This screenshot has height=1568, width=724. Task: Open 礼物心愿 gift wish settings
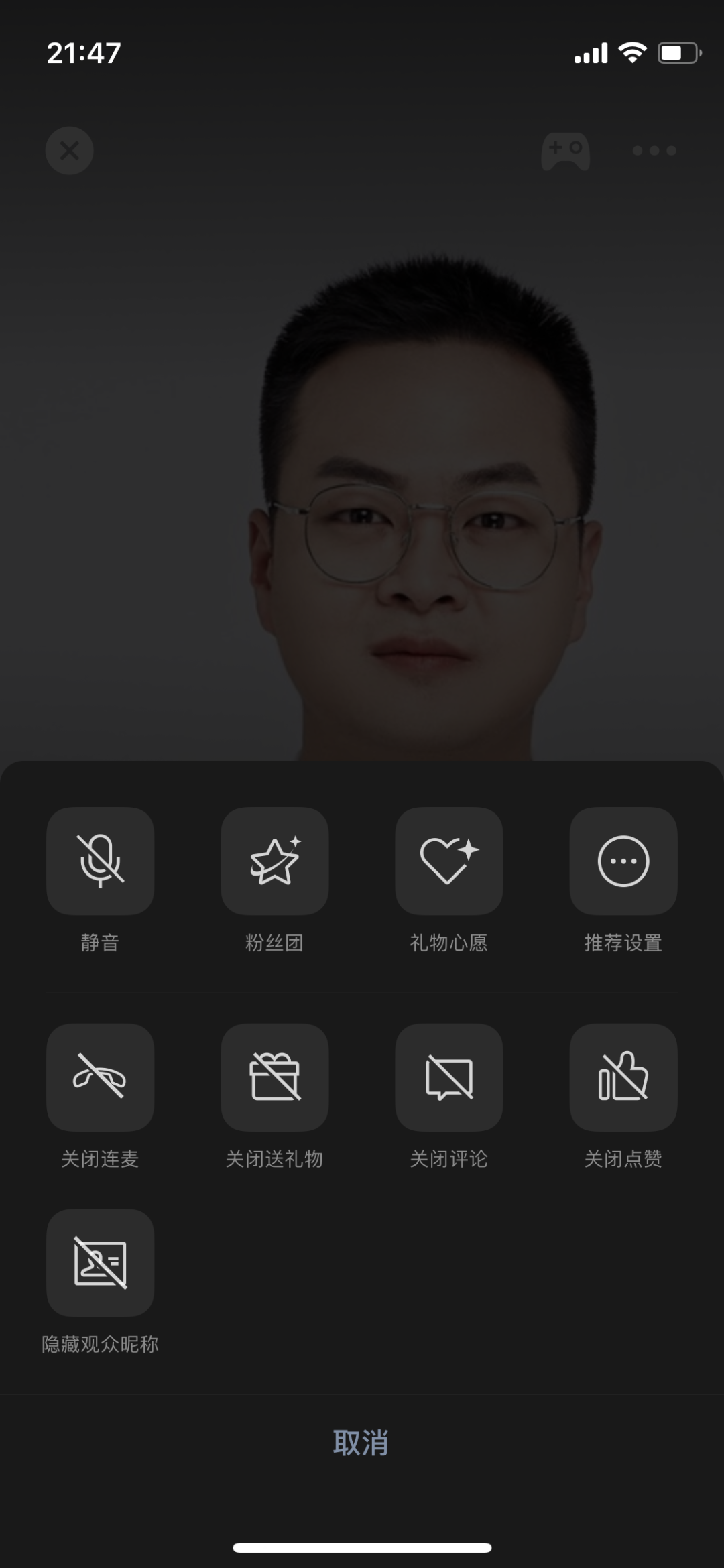[x=448, y=861]
